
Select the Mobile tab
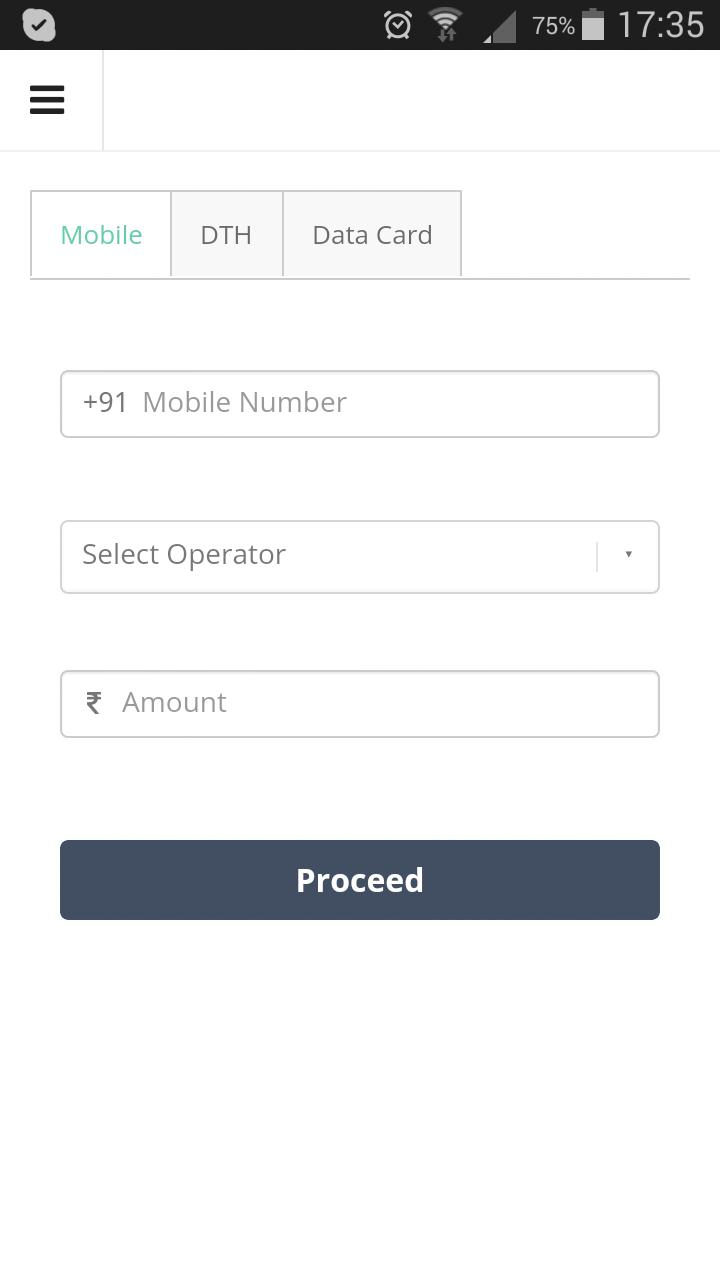[x=101, y=234]
